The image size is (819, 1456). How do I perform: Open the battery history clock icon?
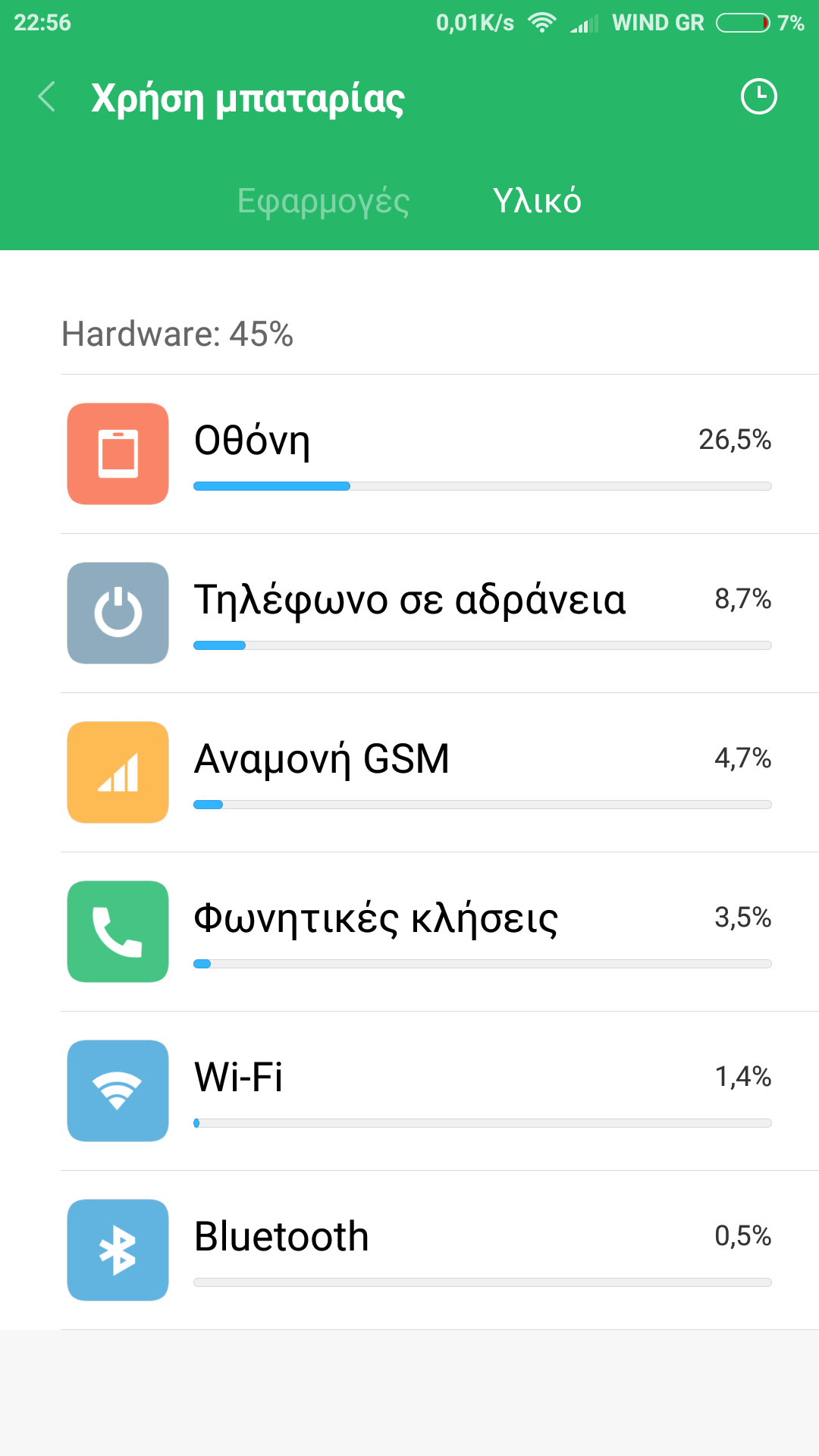(x=758, y=97)
